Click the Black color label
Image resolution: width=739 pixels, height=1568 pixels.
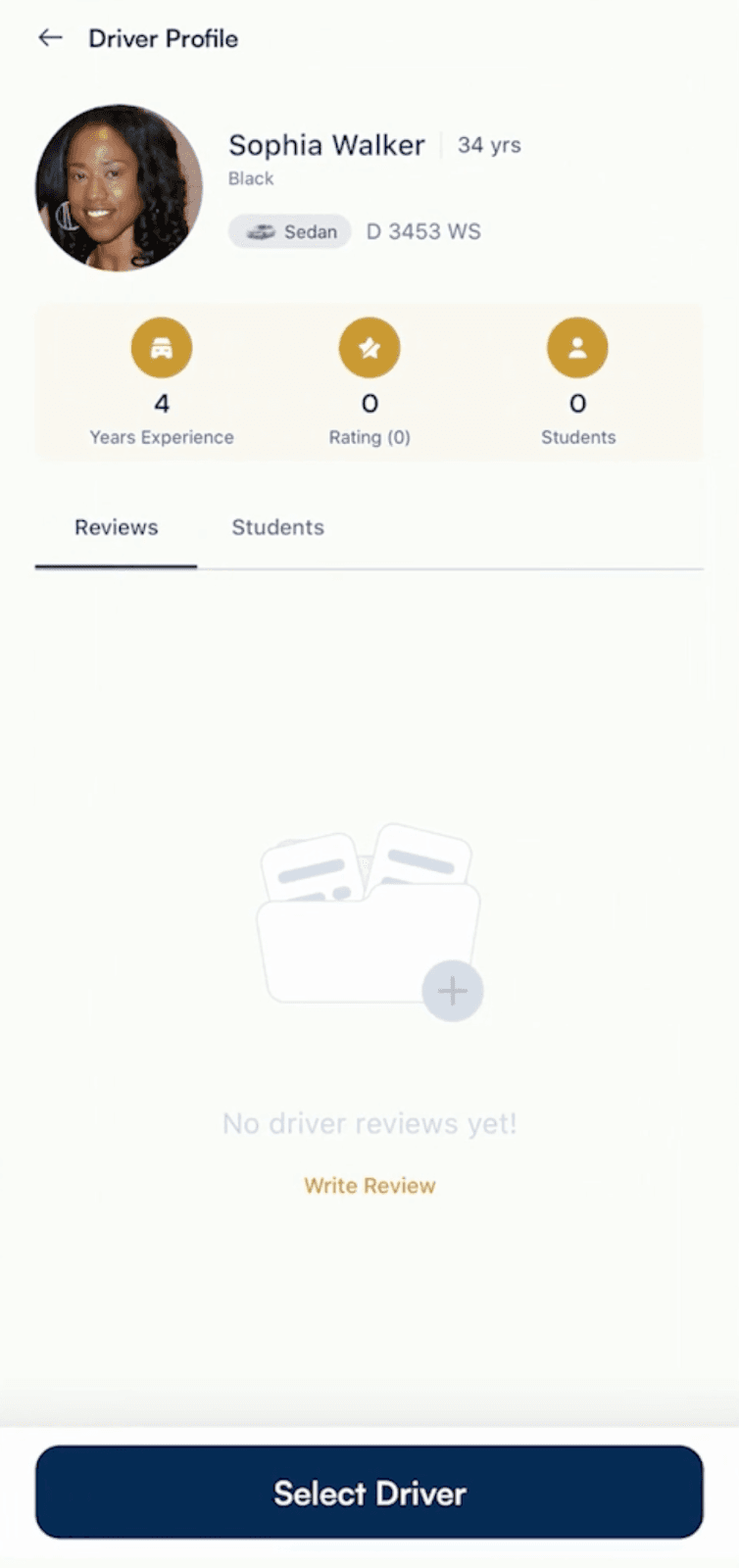tap(251, 178)
